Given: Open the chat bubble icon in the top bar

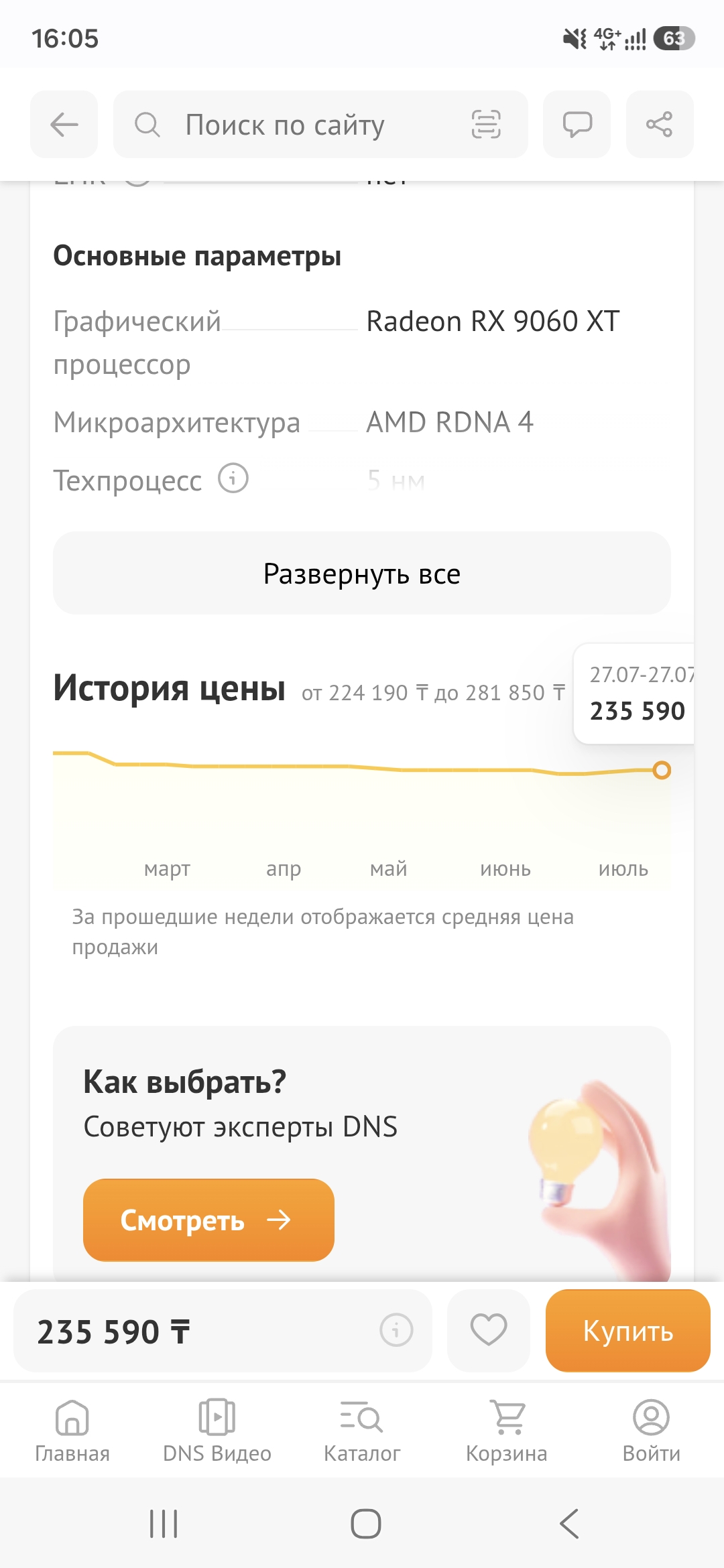Looking at the screenshot, I should coord(577,125).
